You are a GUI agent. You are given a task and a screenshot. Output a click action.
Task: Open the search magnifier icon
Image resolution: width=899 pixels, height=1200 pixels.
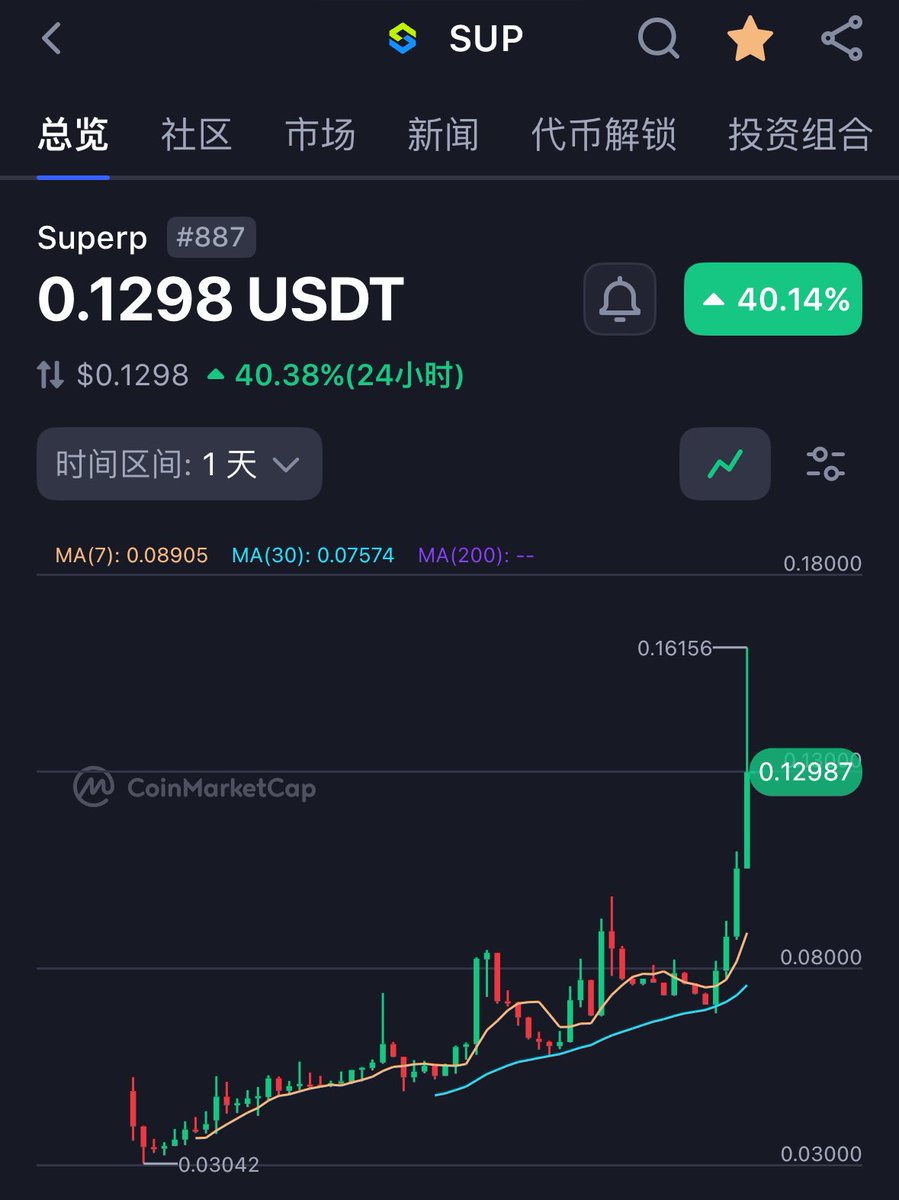pyautogui.click(x=658, y=39)
